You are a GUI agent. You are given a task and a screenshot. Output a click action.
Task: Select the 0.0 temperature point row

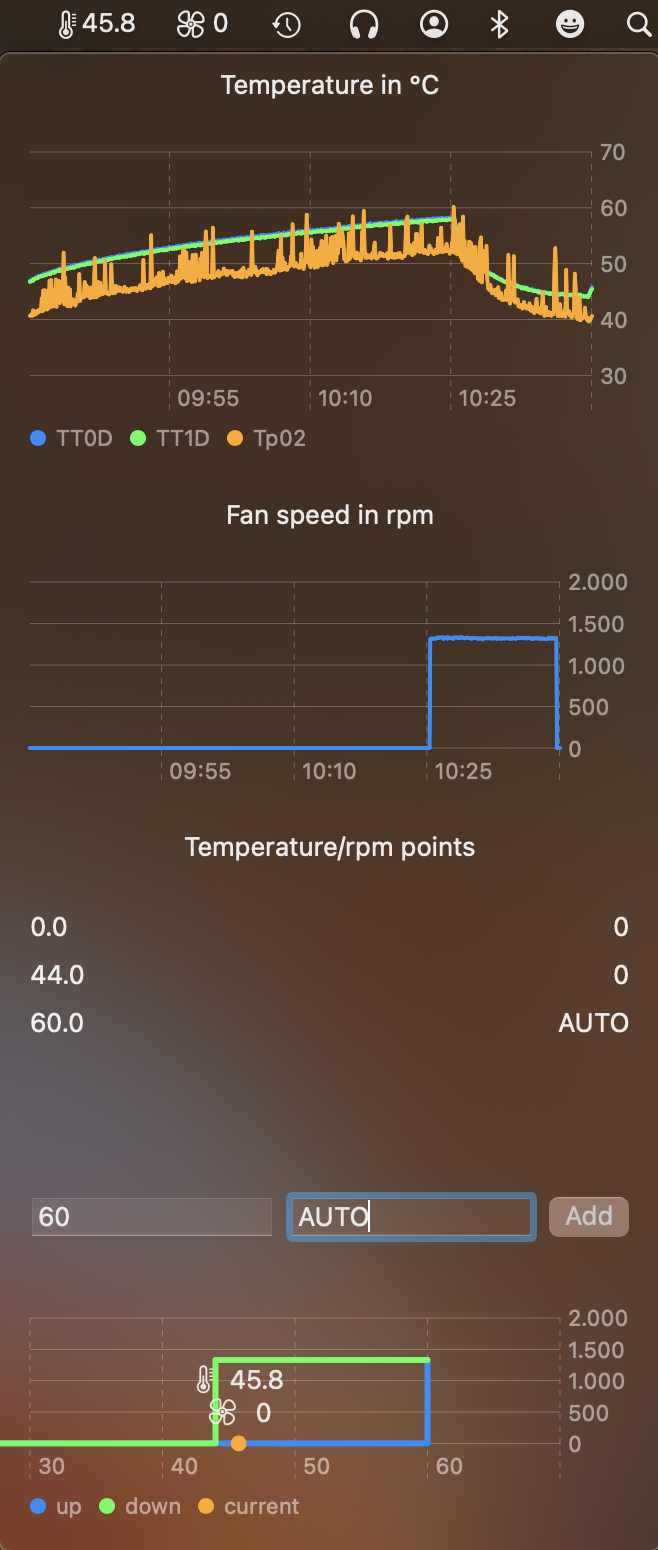pyautogui.click(x=329, y=927)
